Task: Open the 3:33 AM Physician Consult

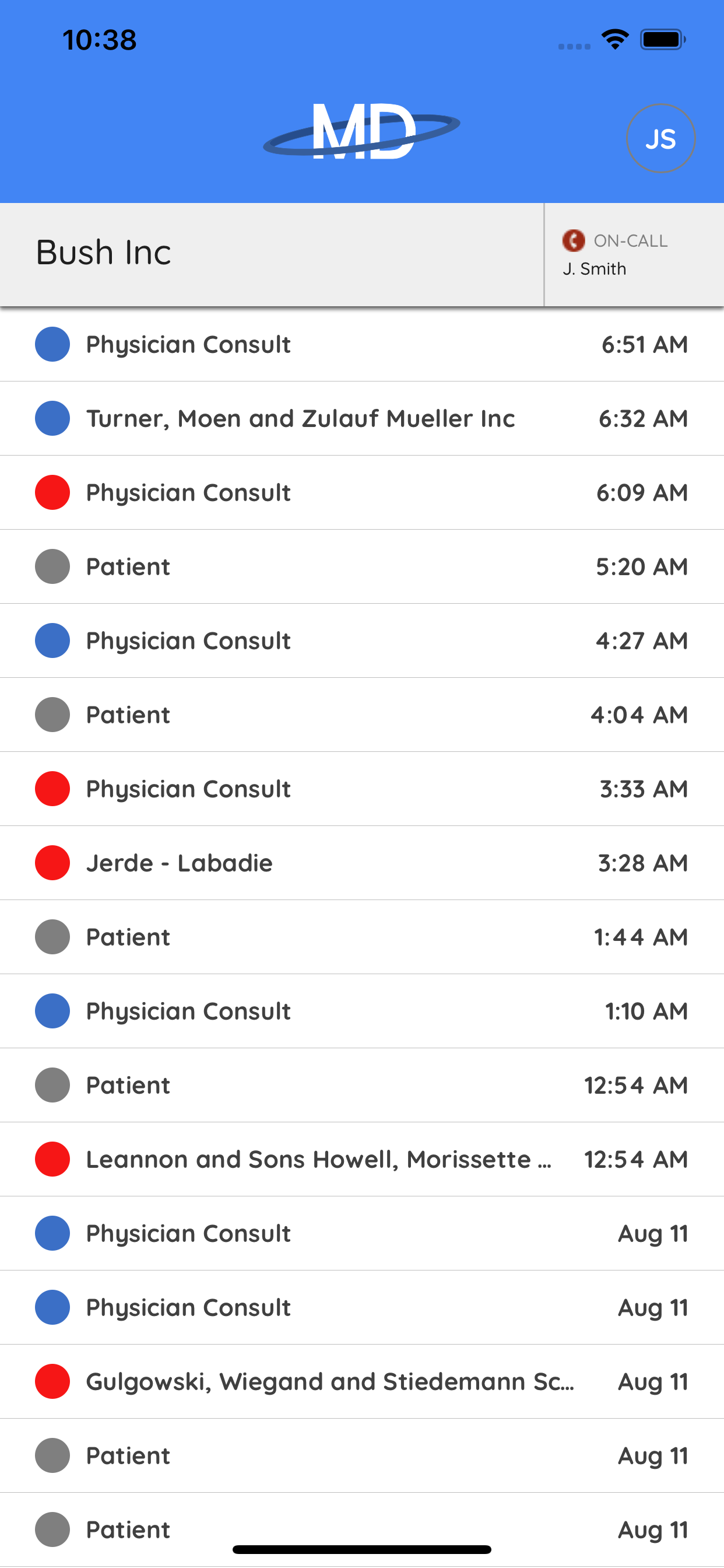Action: pyautogui.click(x=362, y=789)
